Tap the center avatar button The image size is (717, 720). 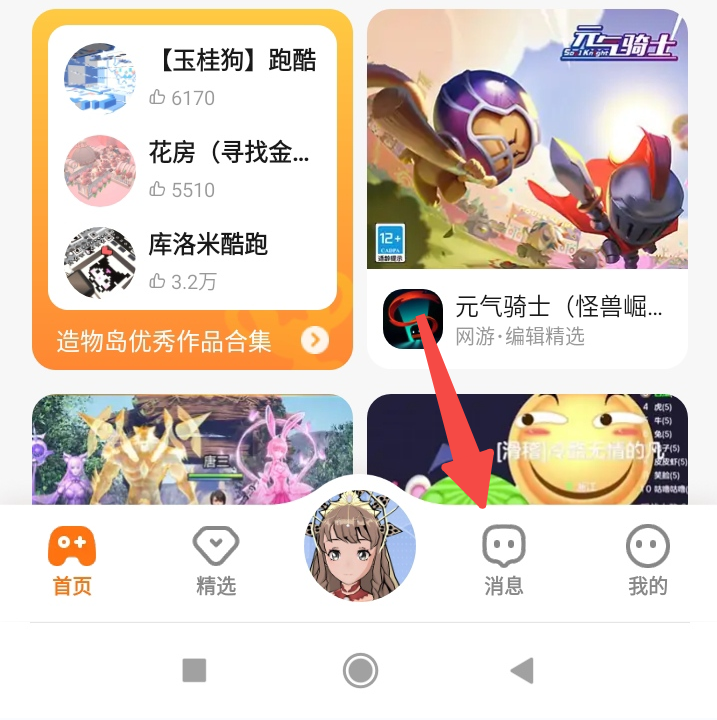(x=359, y=546)
